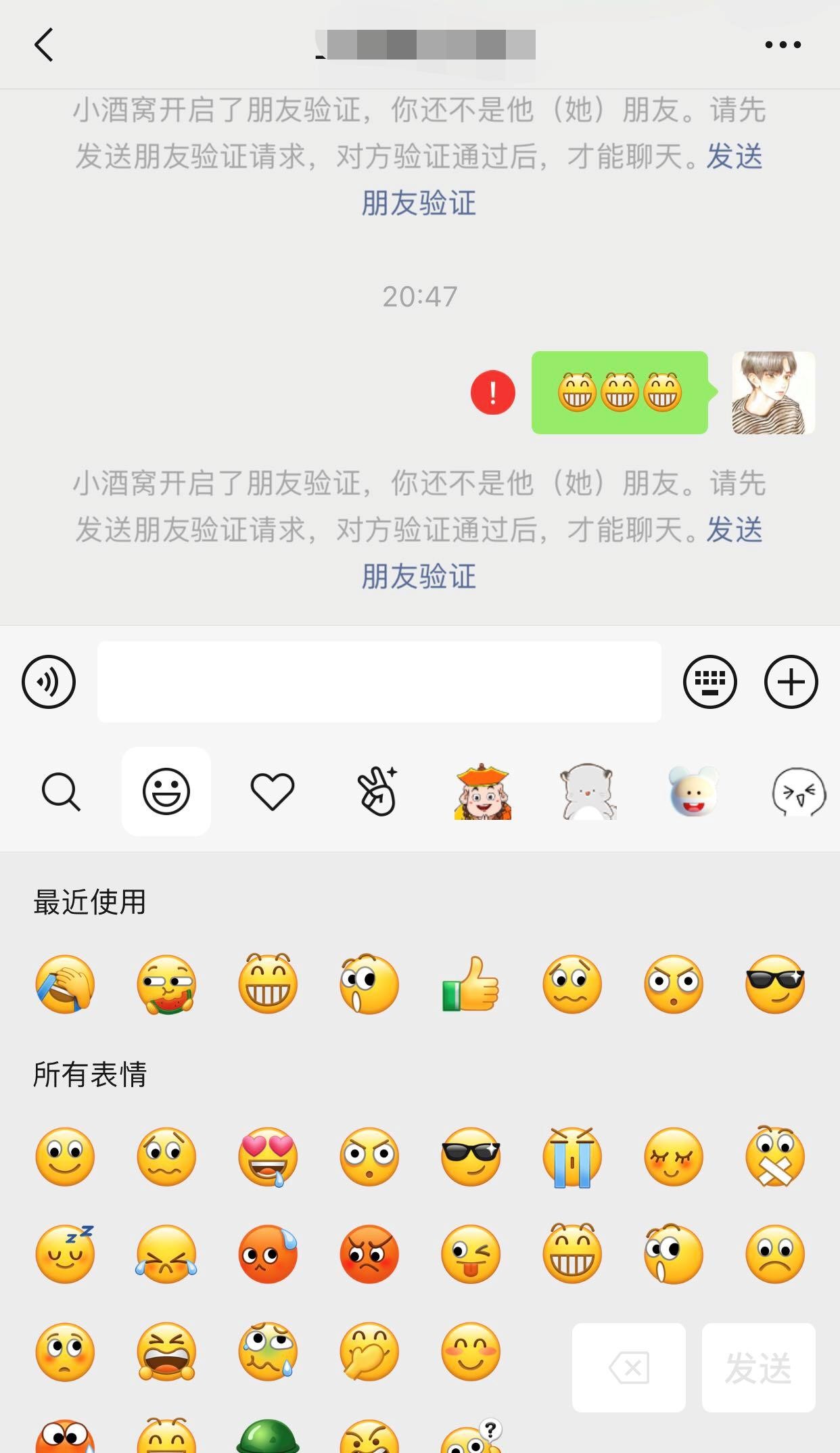Switch to voice message input
This screenshot has width=840, height=1453.
[49, 682]
